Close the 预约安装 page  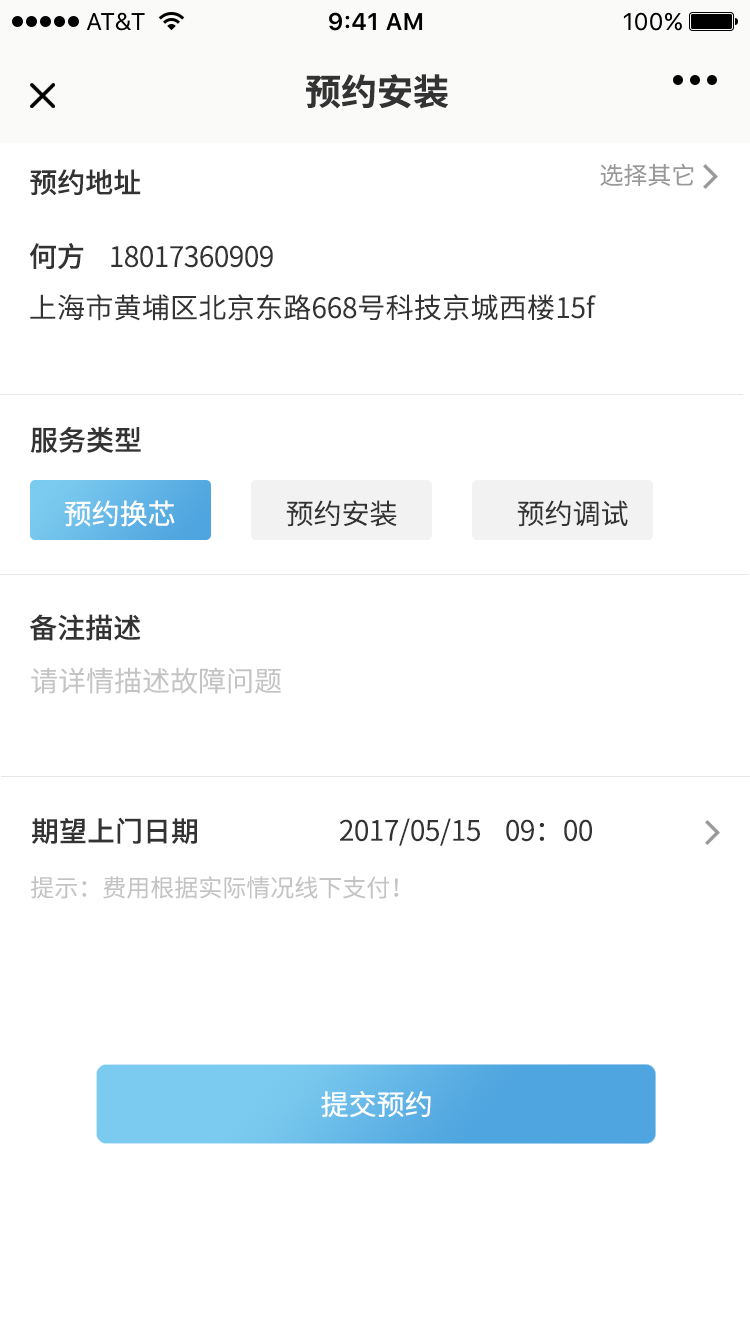[x=42, y=96]
